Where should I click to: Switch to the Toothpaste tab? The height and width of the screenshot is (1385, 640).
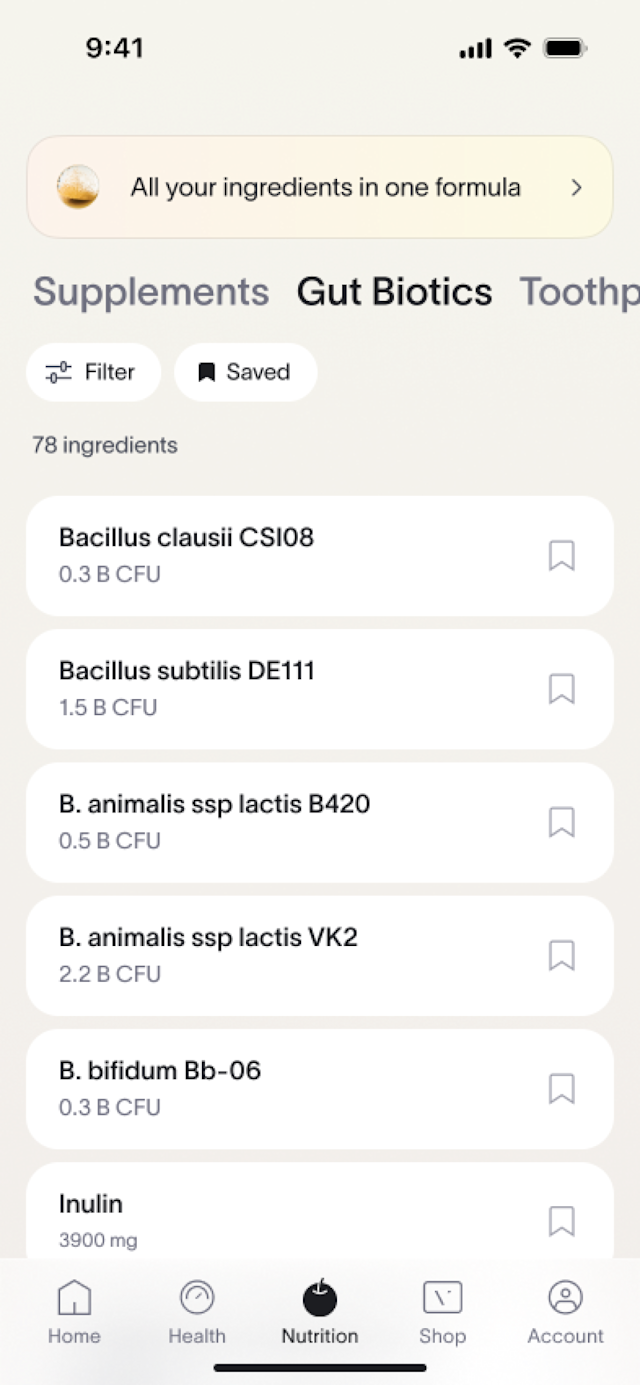click(580, 292)
